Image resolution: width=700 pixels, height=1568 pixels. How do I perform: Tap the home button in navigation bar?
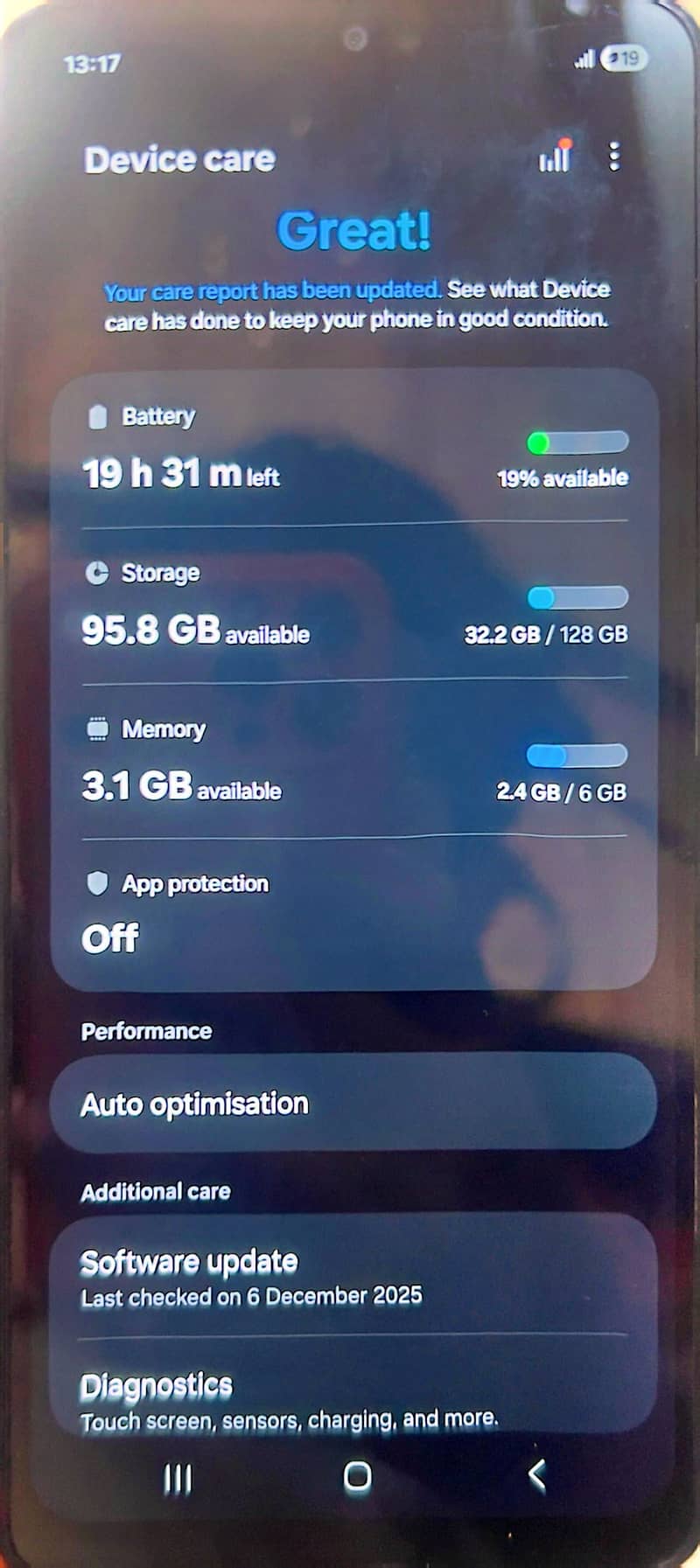[357, 1476]
